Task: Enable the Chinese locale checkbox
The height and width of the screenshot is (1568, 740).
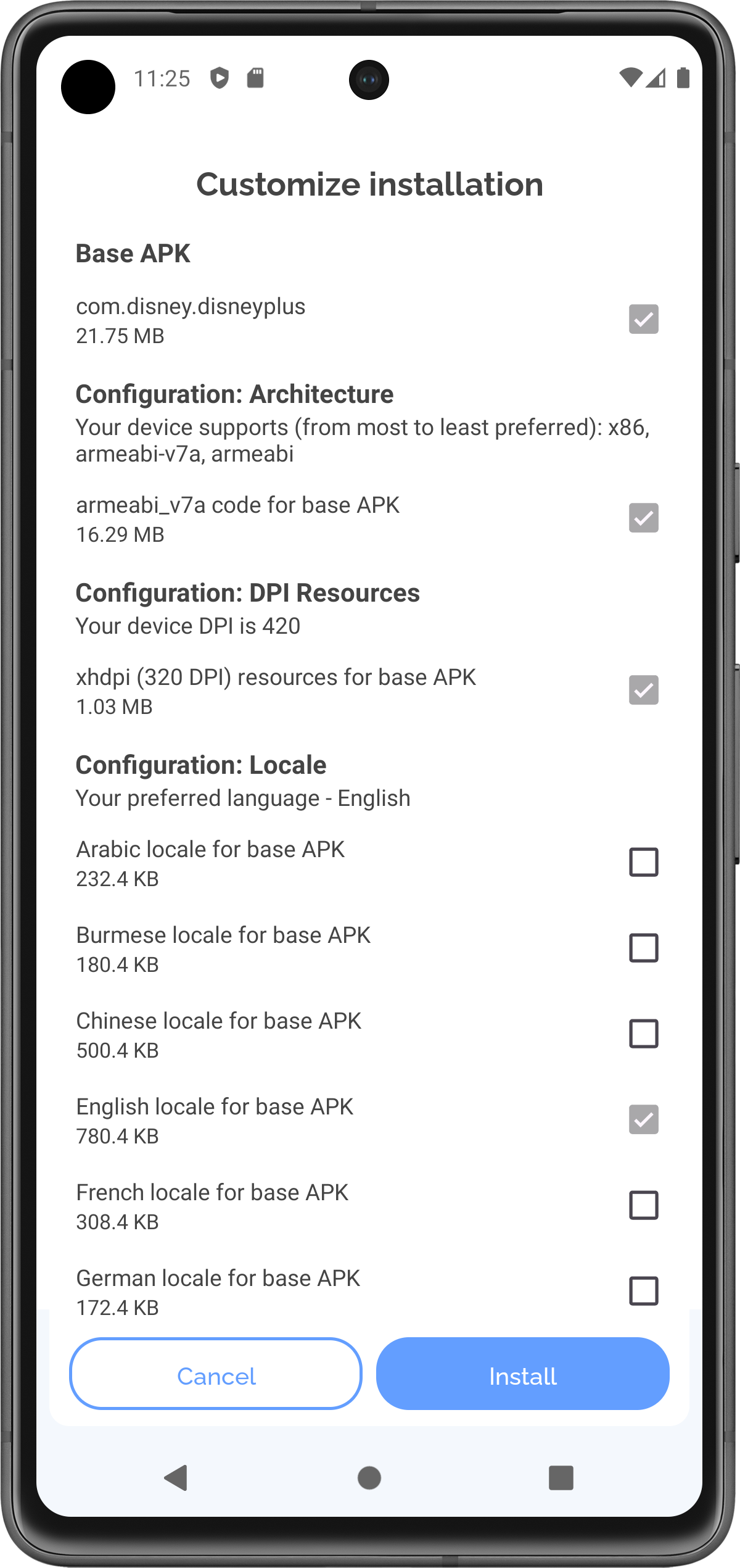Action: 643,1034
